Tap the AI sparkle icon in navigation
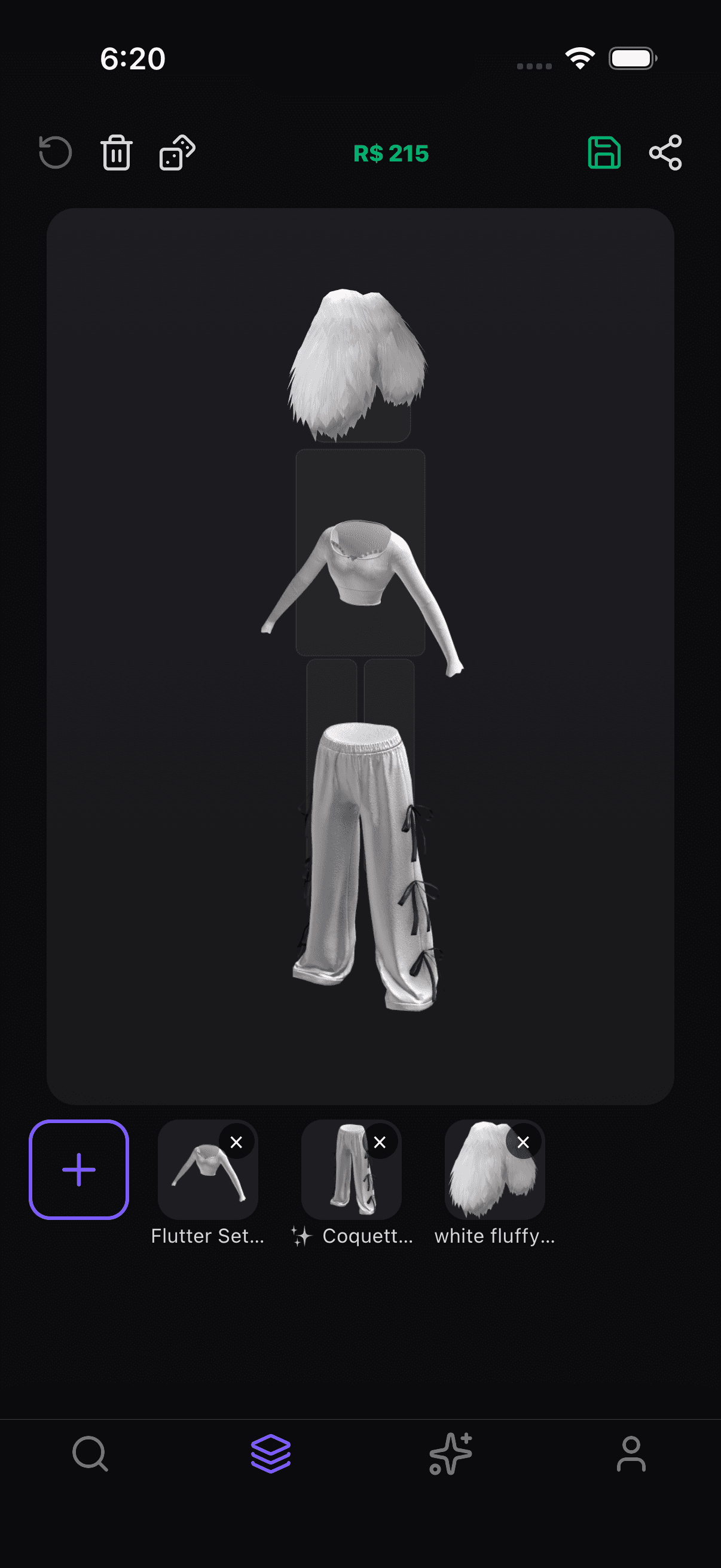 click(x=450, y=1455)
